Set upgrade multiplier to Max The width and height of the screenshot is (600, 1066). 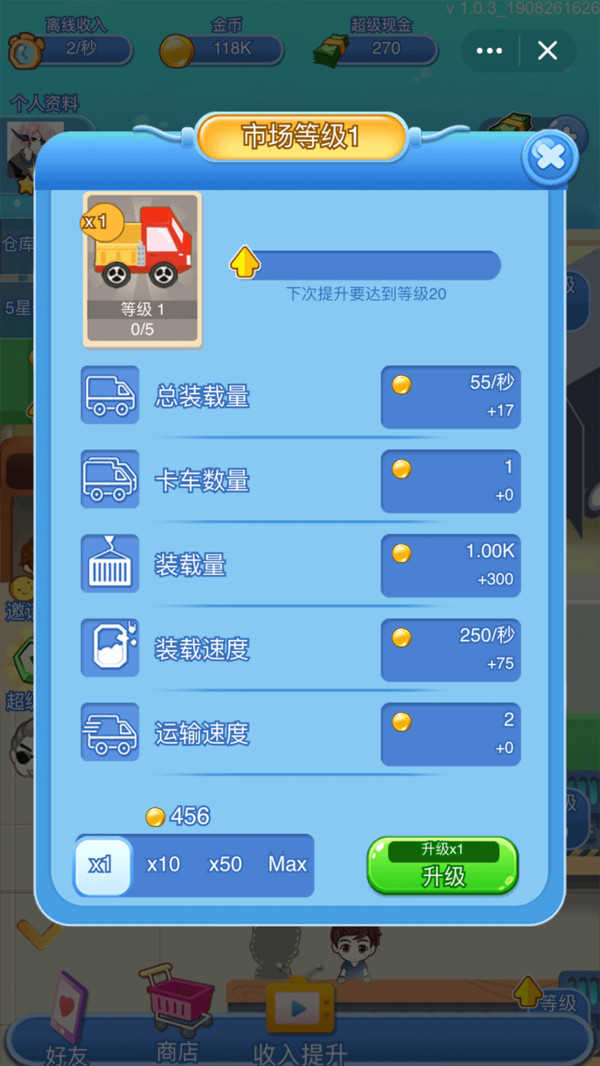click(x=287, y=865)
